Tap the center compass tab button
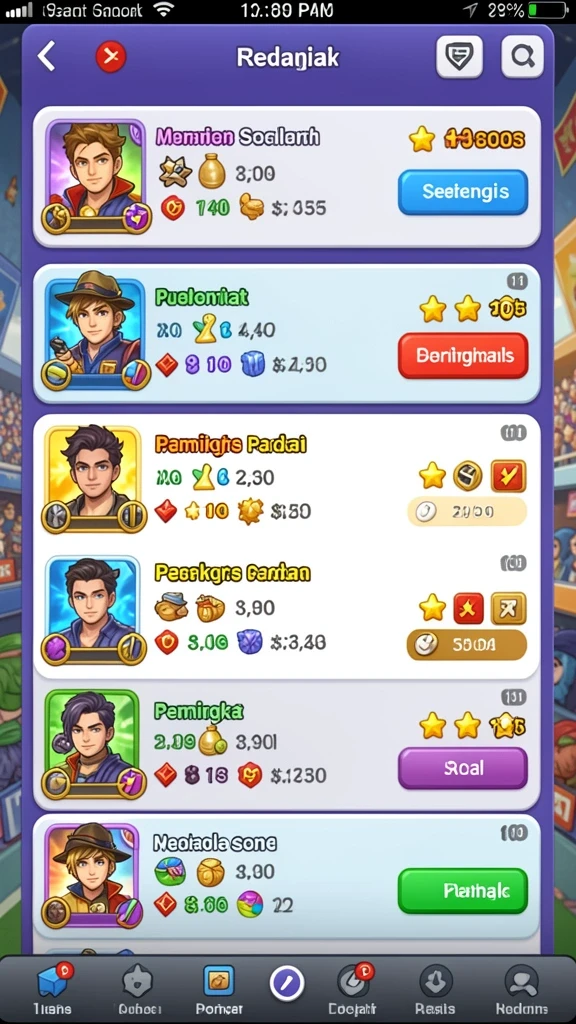Screen dimensions: 576x1024 pos(287,982)
